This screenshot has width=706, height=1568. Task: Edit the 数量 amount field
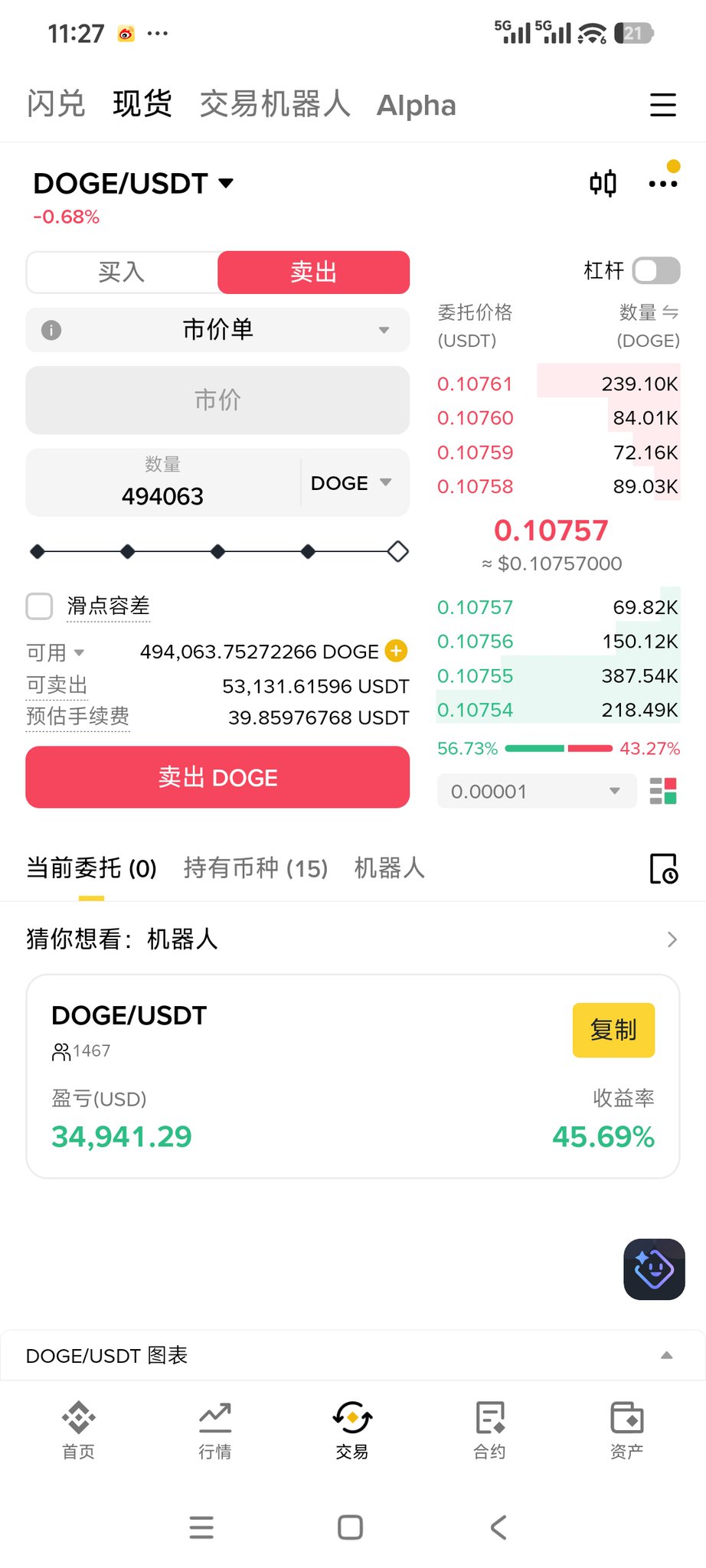tap(163, 482)
